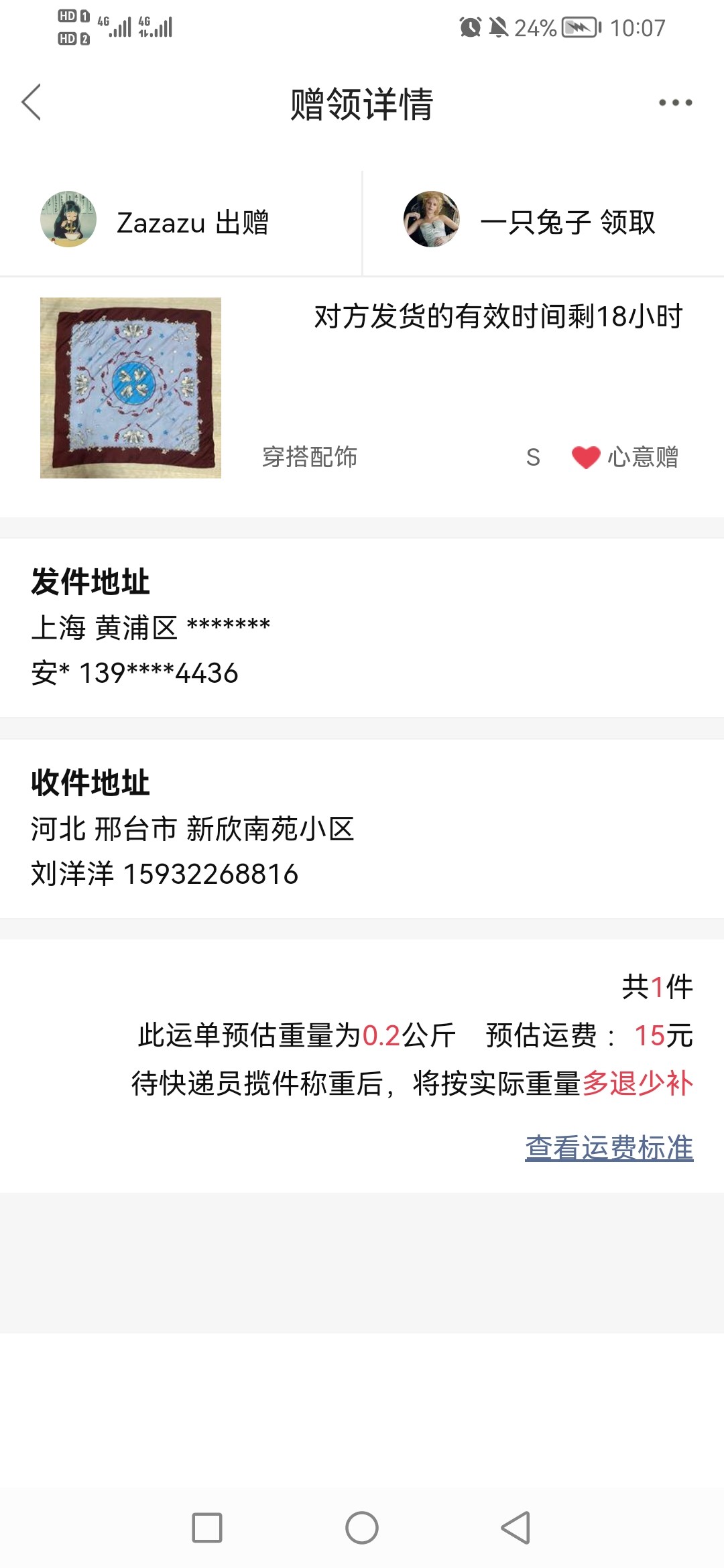This screenshot has height=1568, width=724.
Task: Open Zazazu's profile avatar
Action: tap(68, 219)
